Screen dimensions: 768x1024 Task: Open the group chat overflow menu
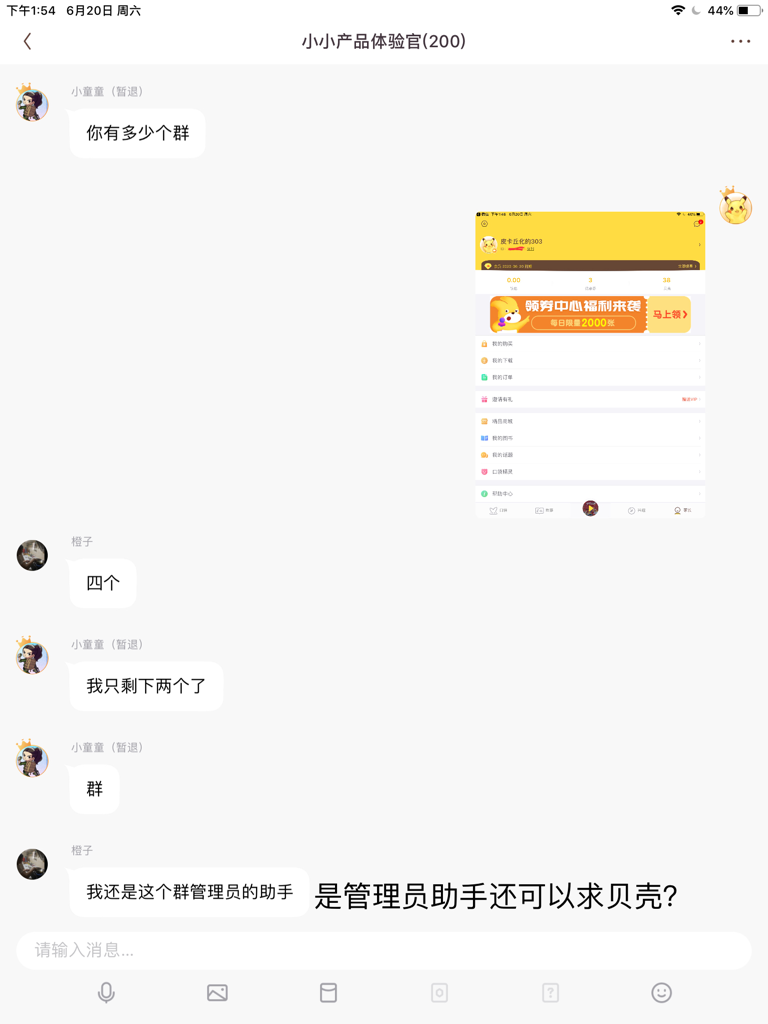(x=740, y=41)
